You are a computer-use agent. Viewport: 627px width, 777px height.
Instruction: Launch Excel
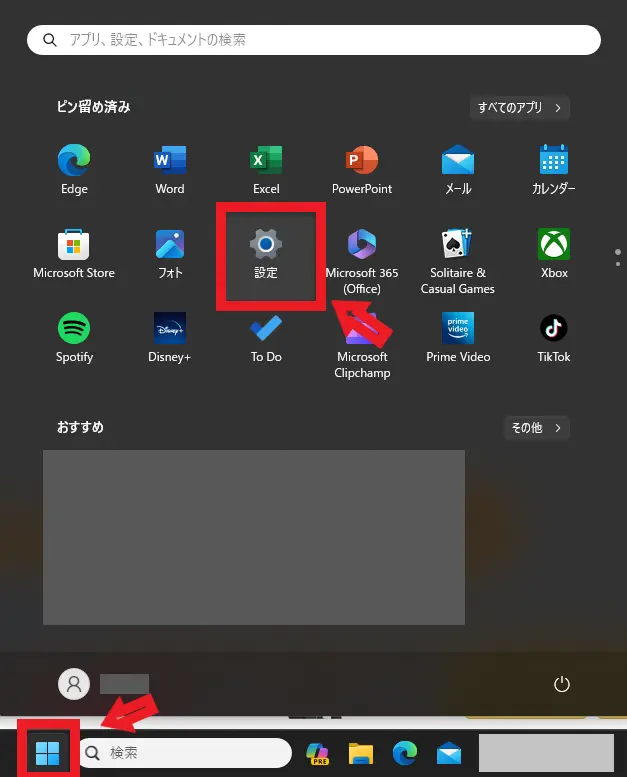click(x=266, y=168)
